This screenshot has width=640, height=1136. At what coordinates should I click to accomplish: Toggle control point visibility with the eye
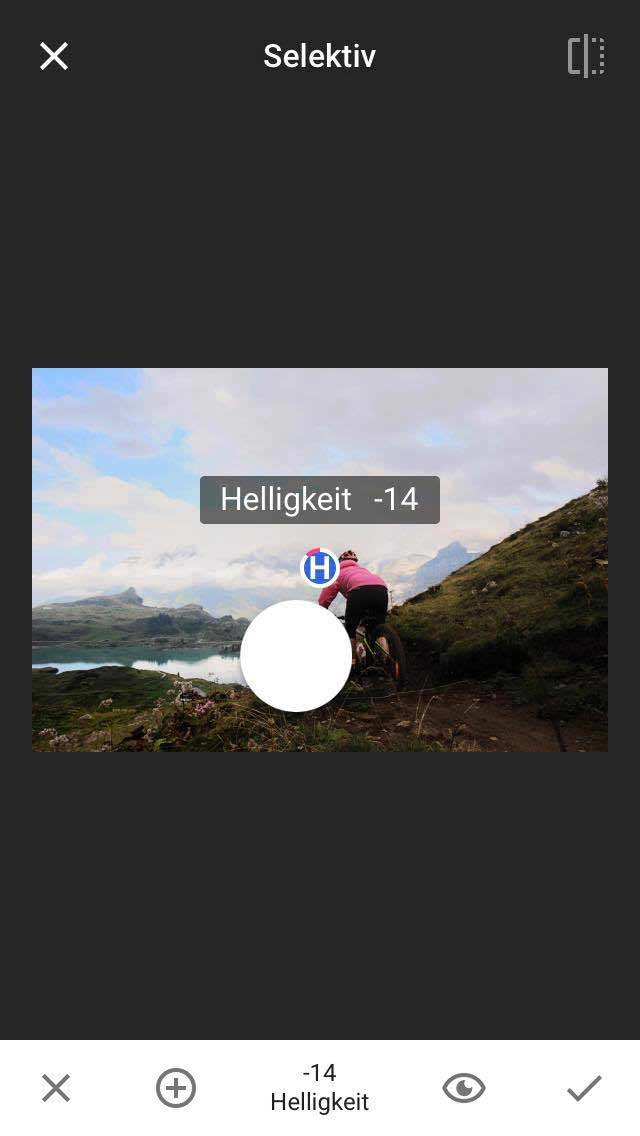(463, 1088)
